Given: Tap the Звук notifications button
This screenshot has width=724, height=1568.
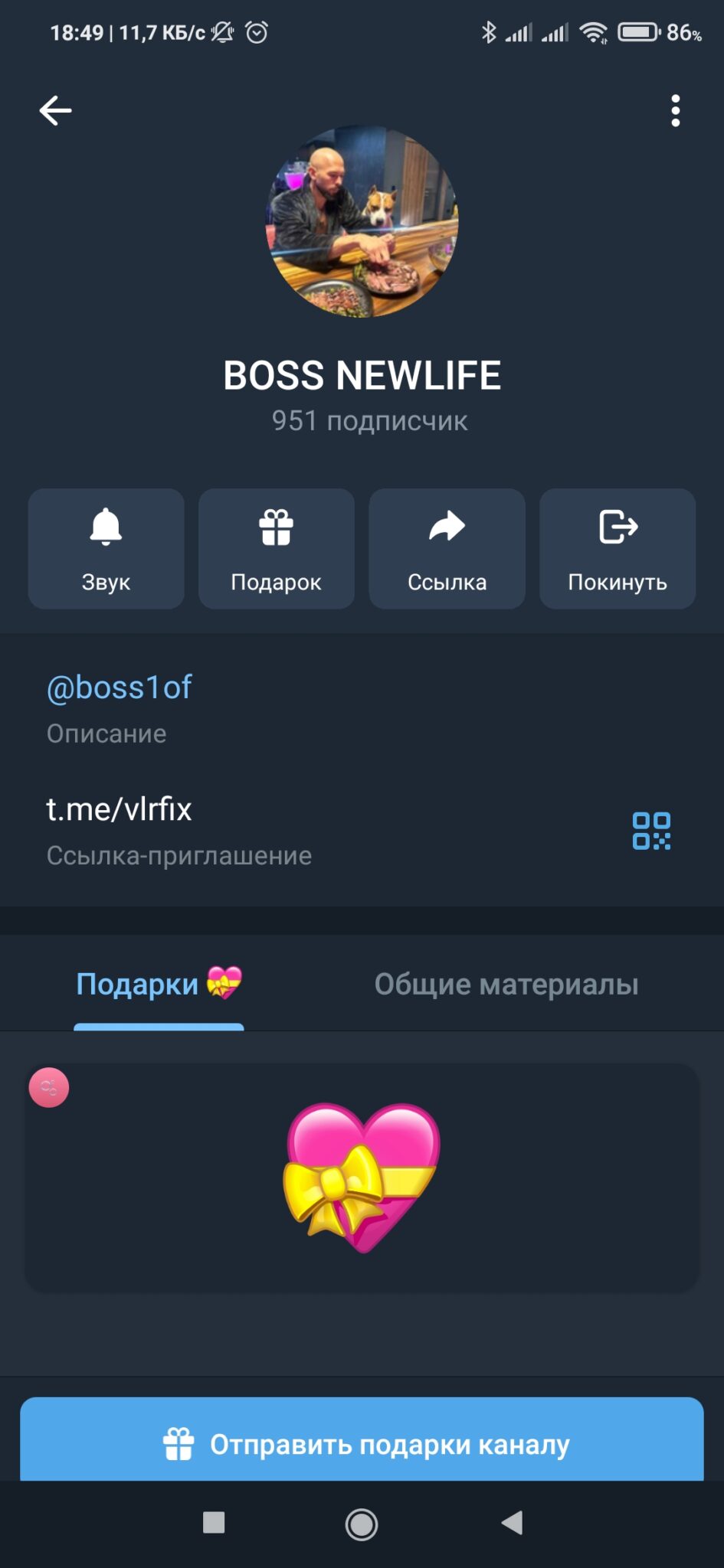Looking at the screenshot, I should point(106,549).
